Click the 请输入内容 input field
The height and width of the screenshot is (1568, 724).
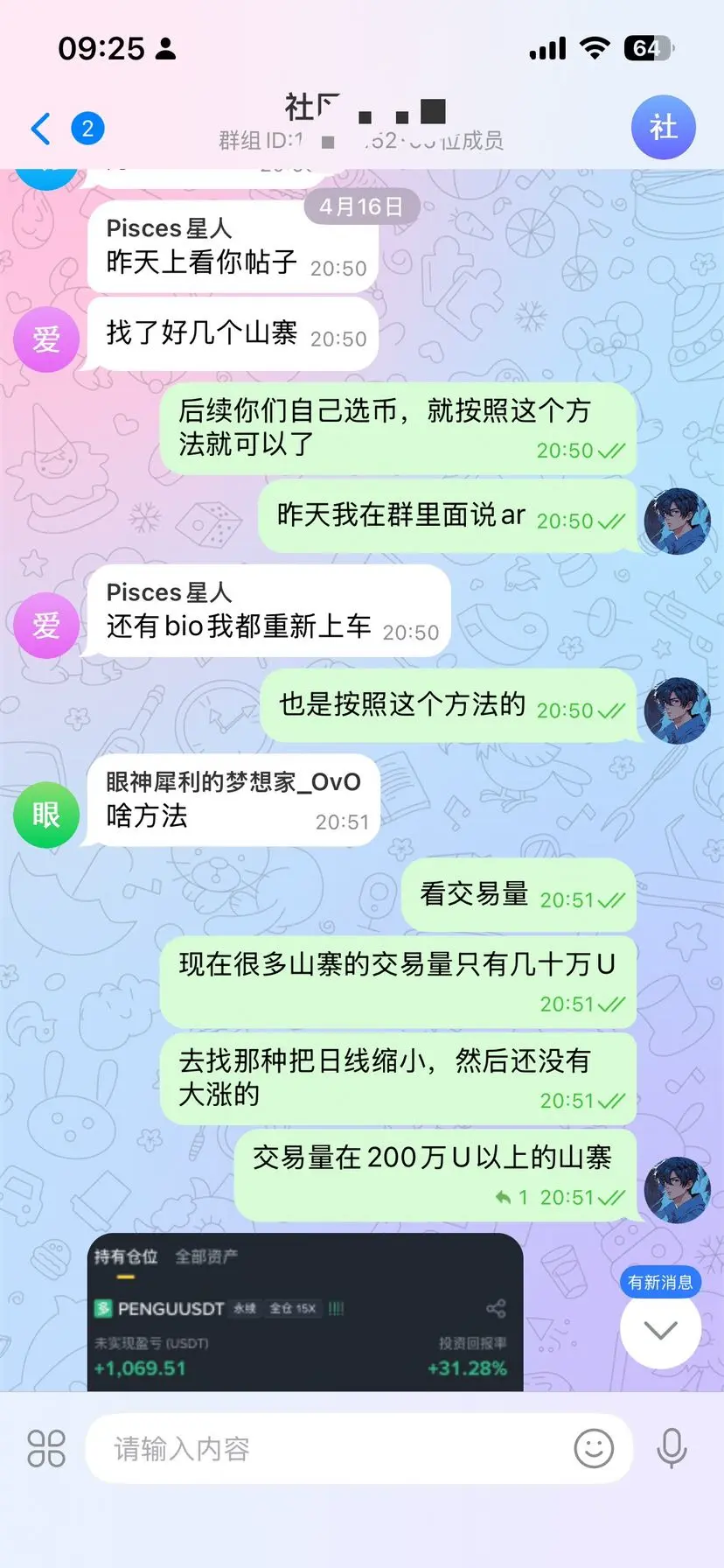coord(332,1448)
